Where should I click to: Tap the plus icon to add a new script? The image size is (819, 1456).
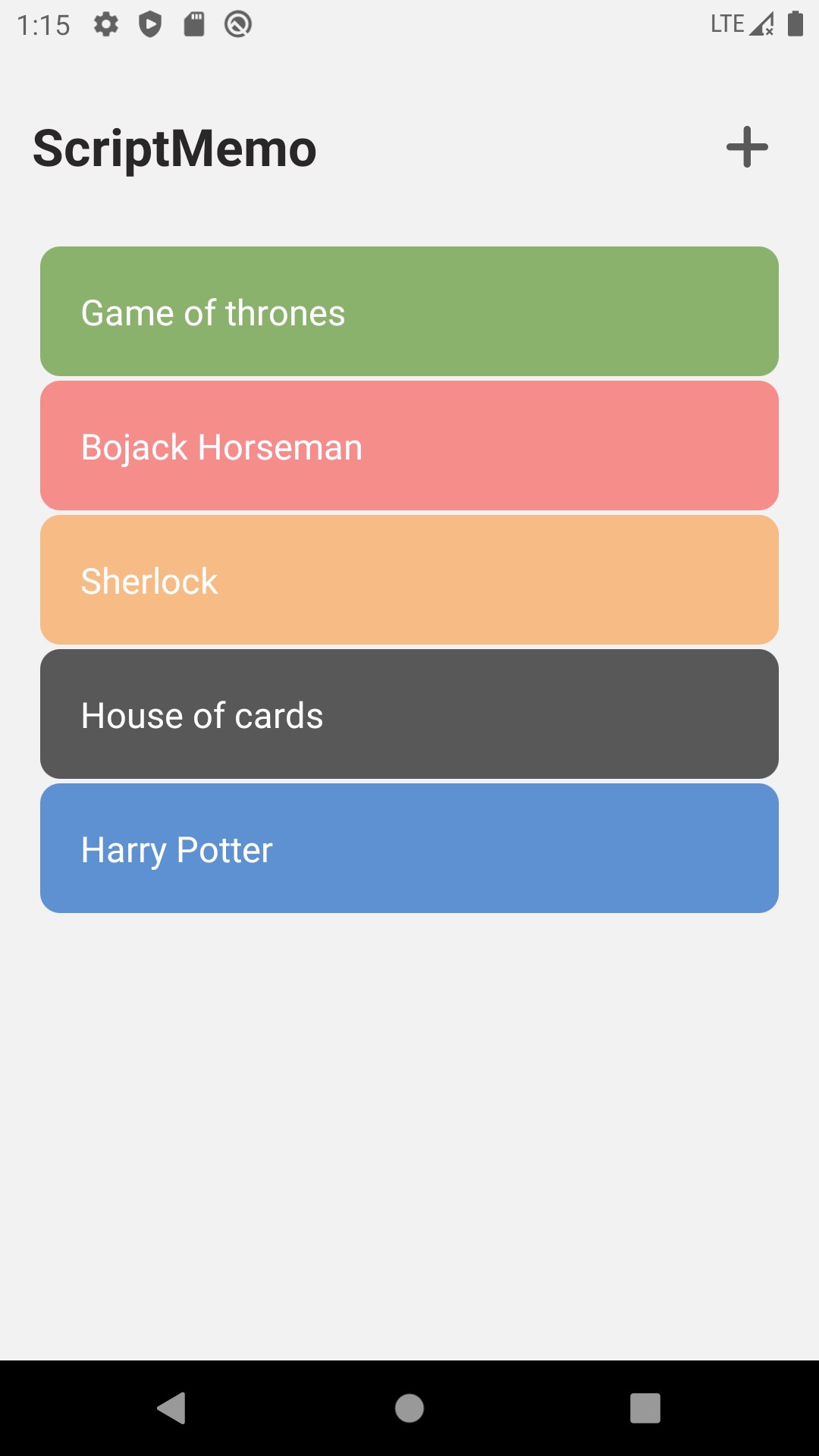(x=747, y=147)
